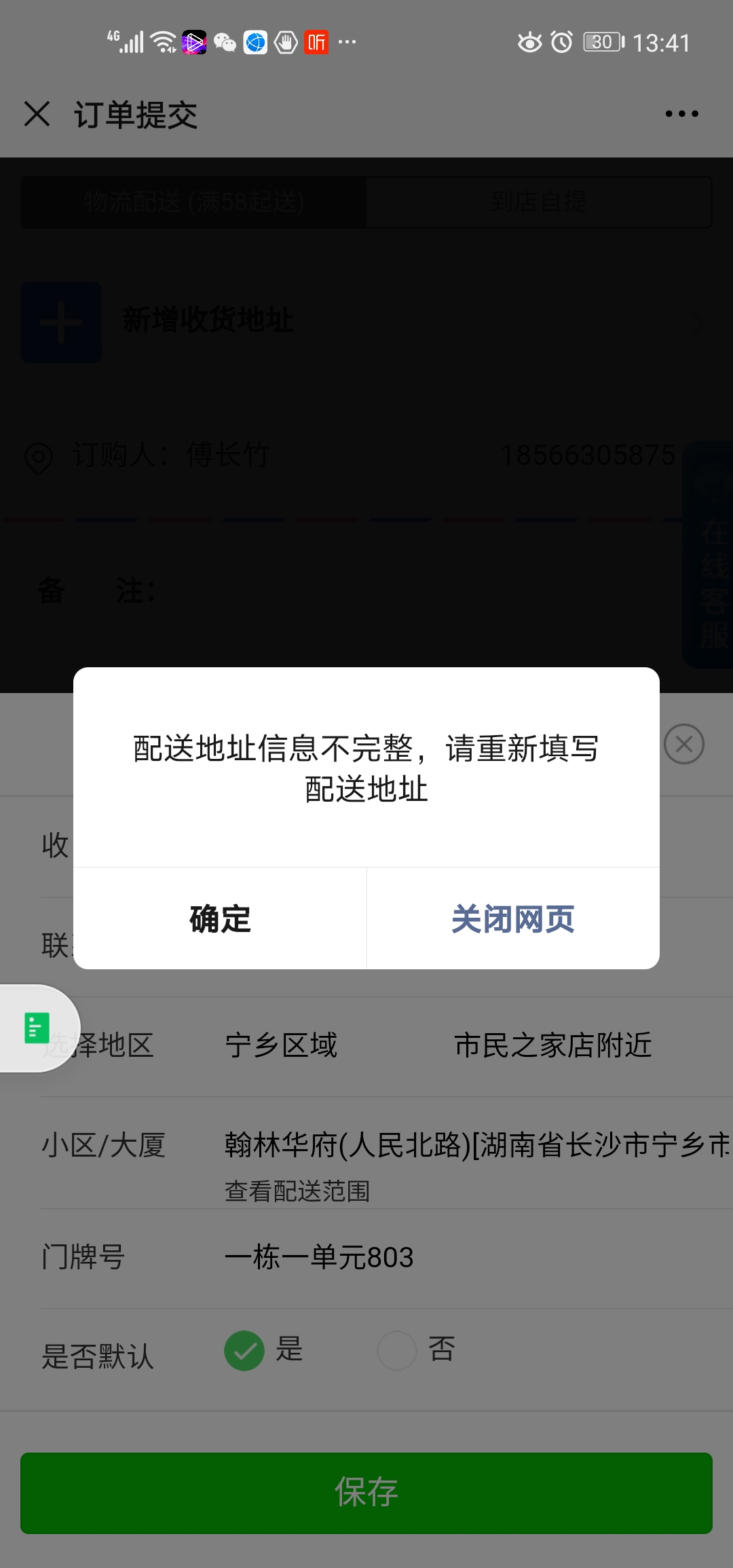Change sub-area 市民之家店附近
Viewport: 733px width, 1568px height.
(x=553, y=1045)
